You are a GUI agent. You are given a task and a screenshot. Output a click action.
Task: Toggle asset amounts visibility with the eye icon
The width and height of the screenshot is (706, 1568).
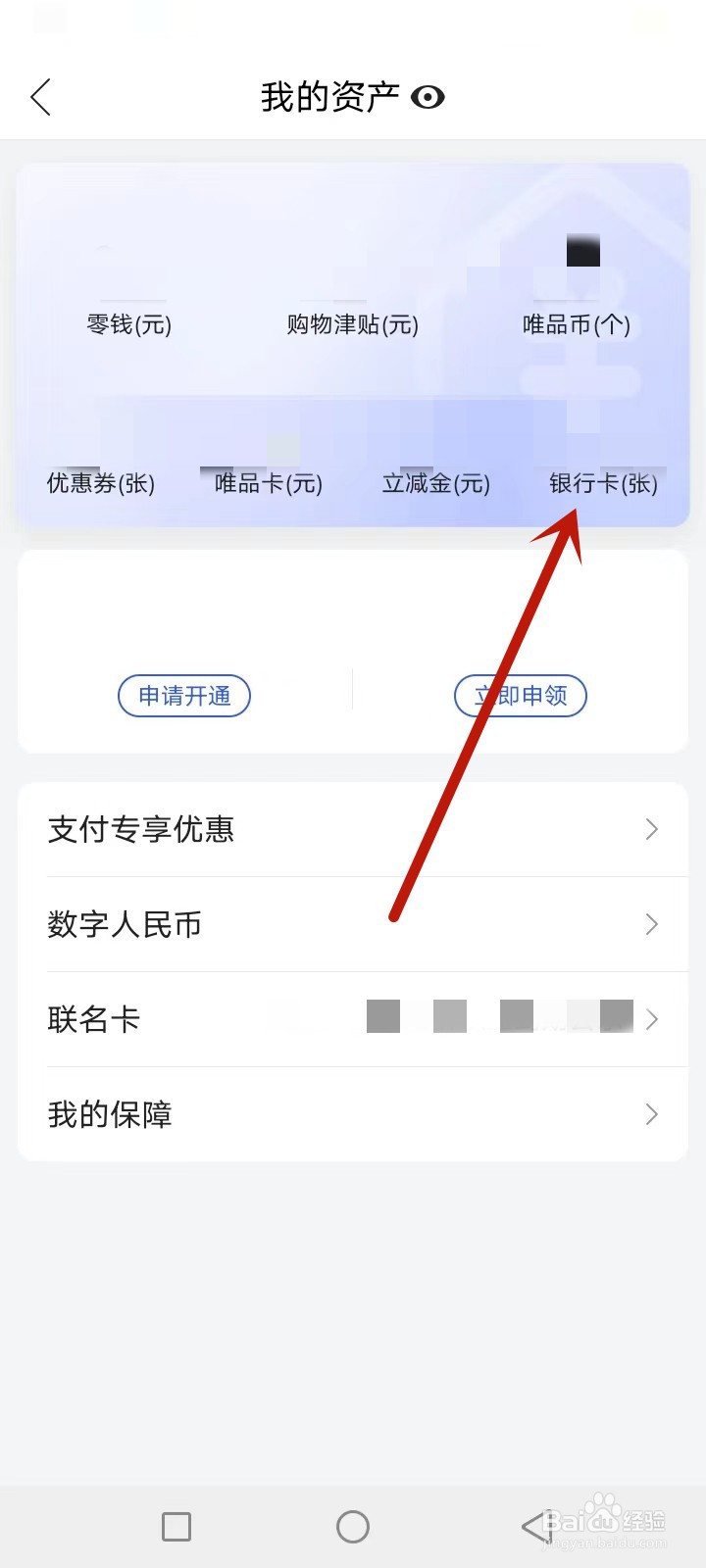429,96
